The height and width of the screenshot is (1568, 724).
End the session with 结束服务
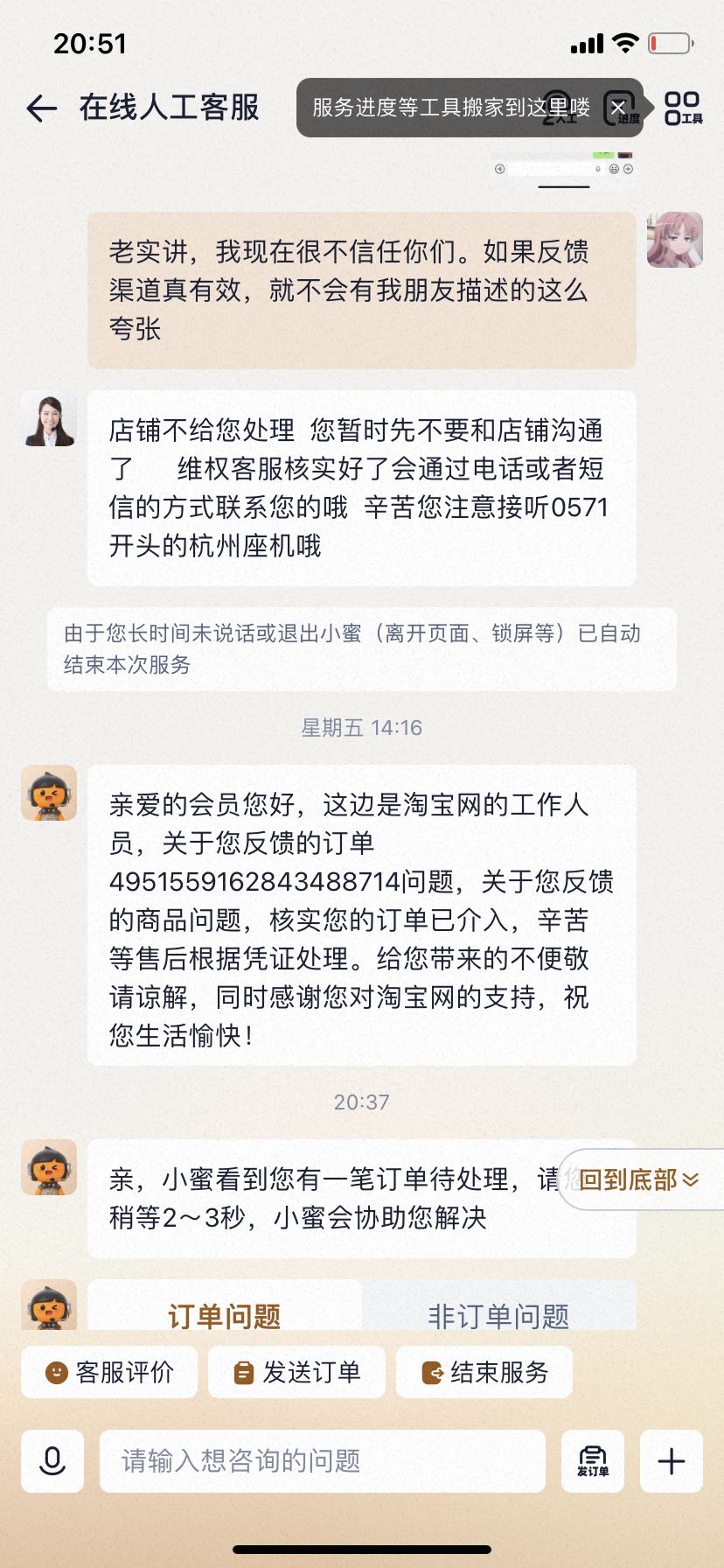[484, 1372]
